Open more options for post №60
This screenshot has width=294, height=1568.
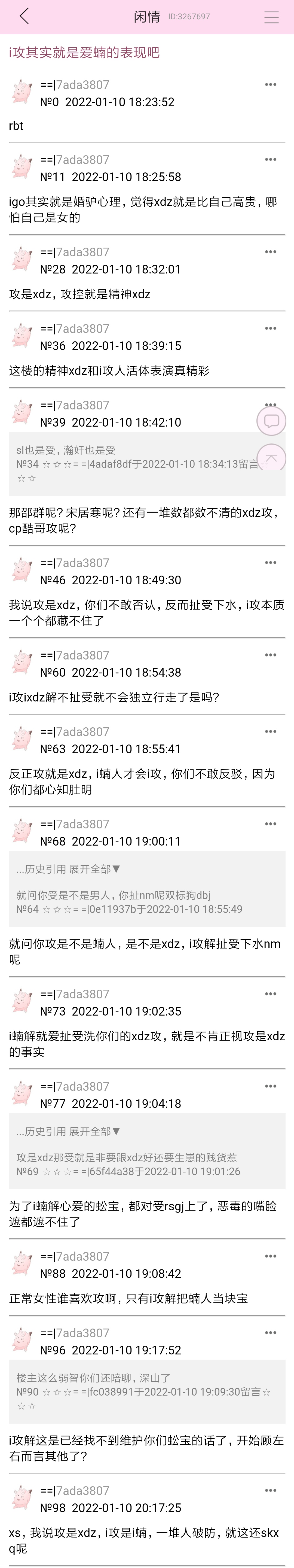coord(271,655)
